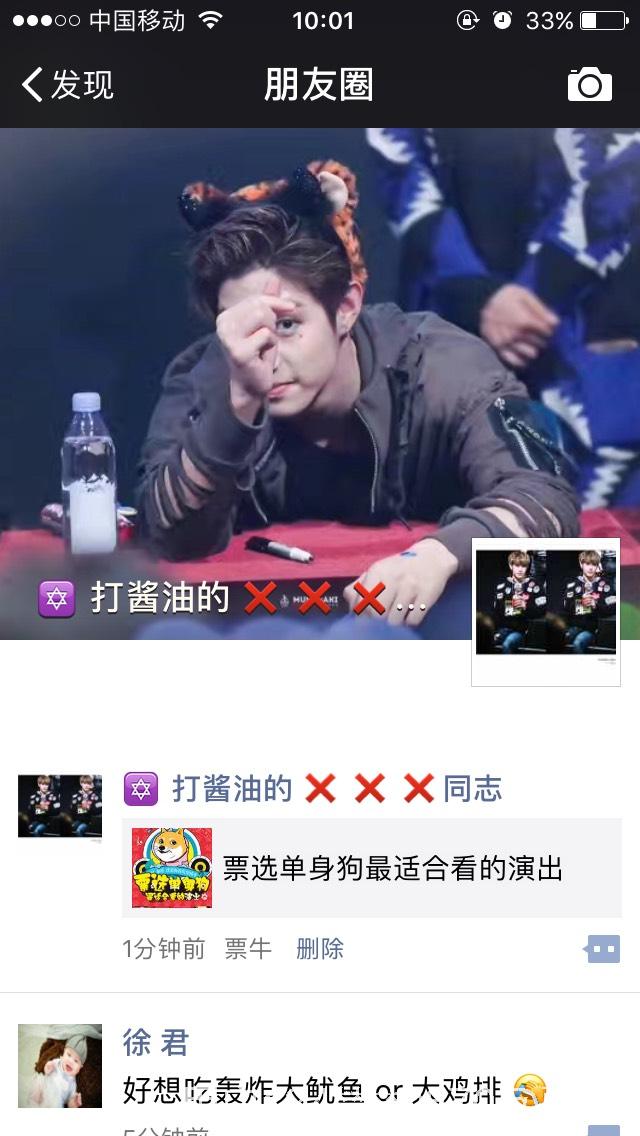Open the 票牛 source link
The width and height of the screenshot is (640, 1136).
[x=248, y=949]
